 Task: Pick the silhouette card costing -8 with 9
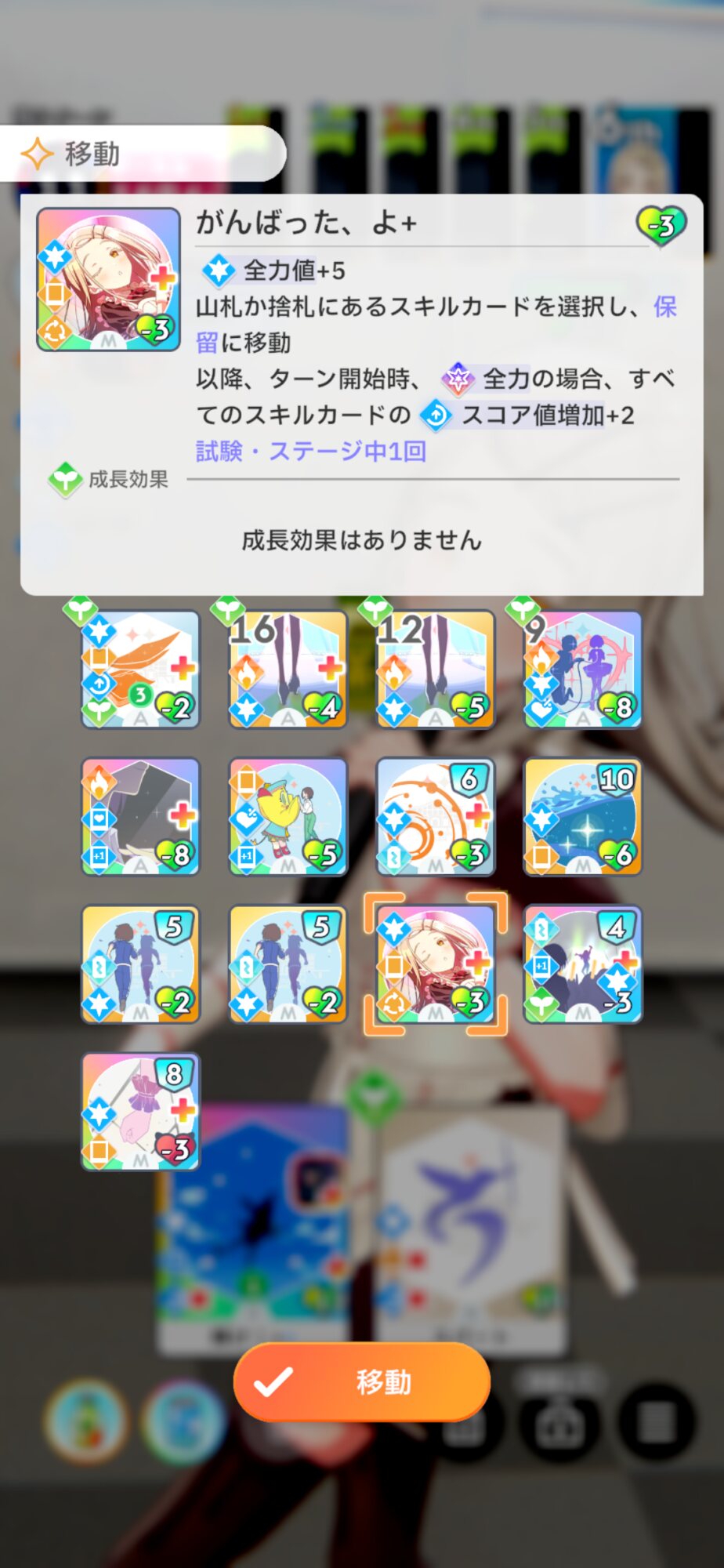coord(583,670)
